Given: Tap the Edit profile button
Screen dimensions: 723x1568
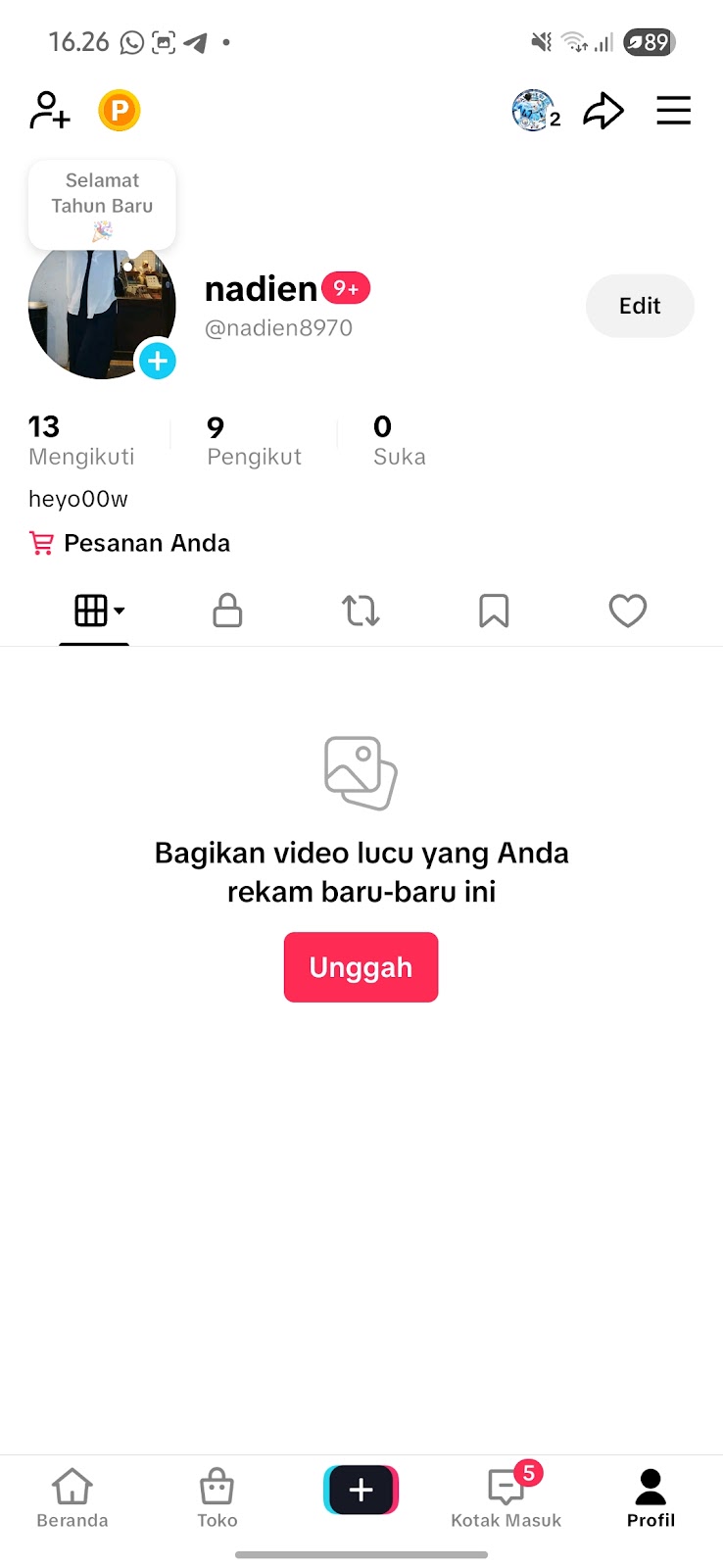Looking at the screenshot, I should (x=640, y=306).
